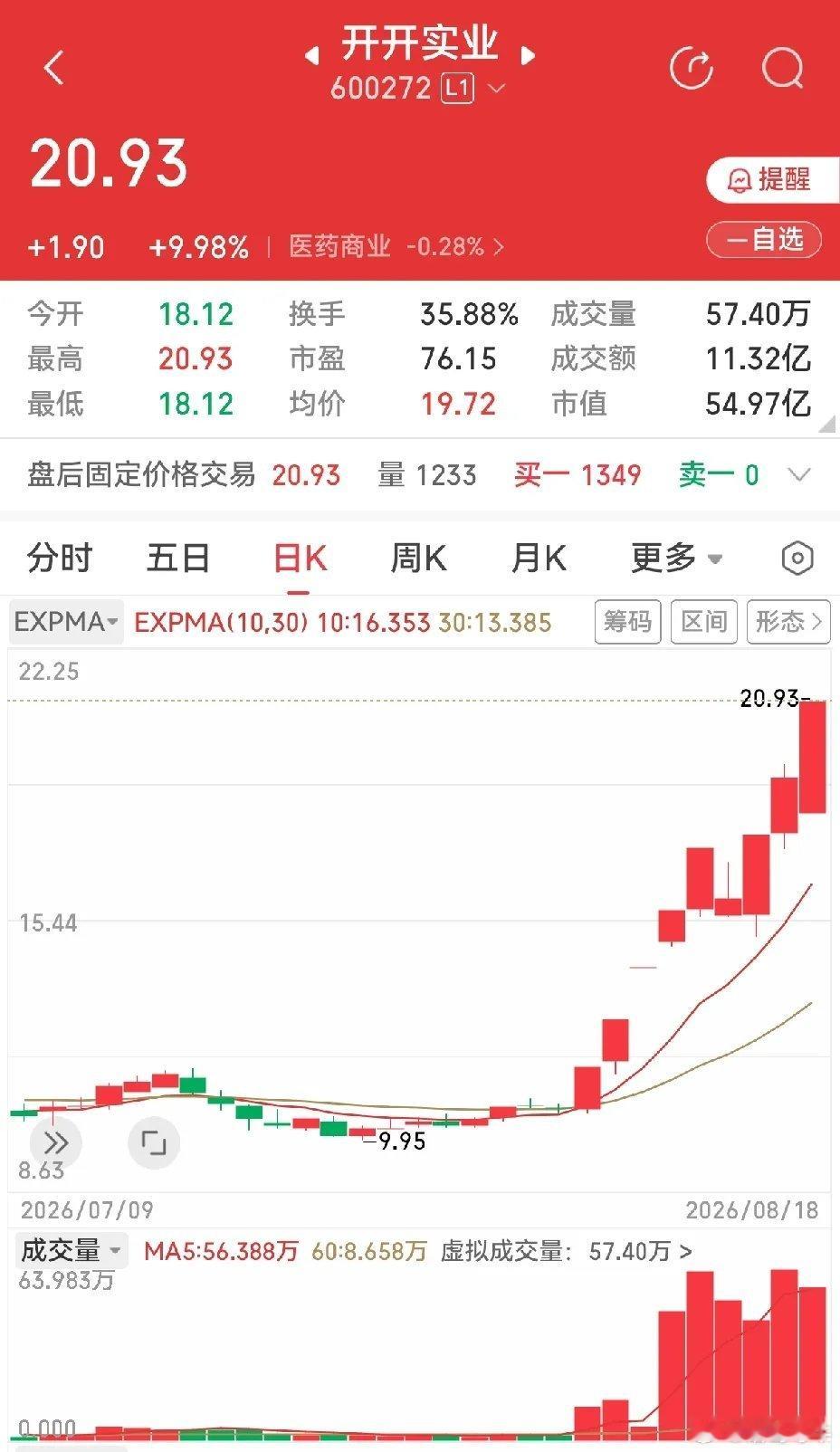Viewport: 840px width, 1452px height.
Task: Expand the 盘后固定价格交易 row
Action: [420, 475]
